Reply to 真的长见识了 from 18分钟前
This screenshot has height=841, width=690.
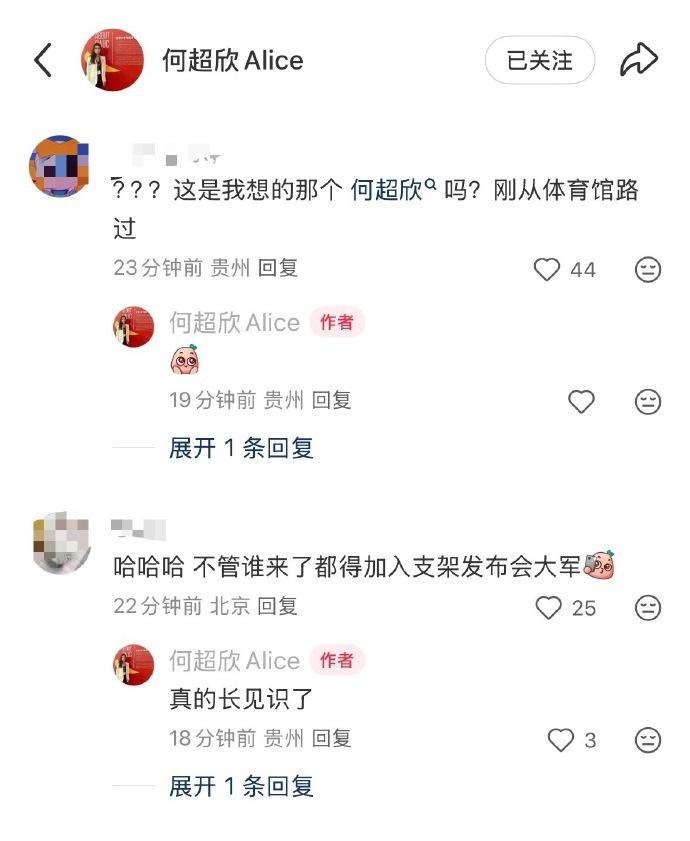tap(332, 739)
